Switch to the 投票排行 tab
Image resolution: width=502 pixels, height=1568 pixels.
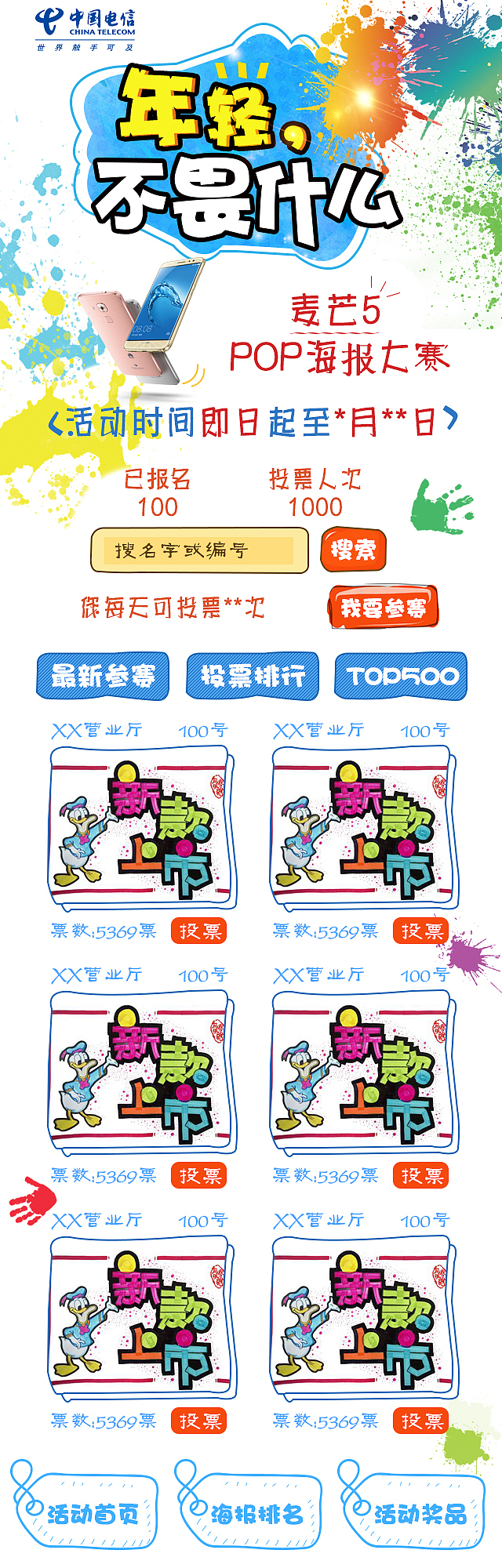253,676
